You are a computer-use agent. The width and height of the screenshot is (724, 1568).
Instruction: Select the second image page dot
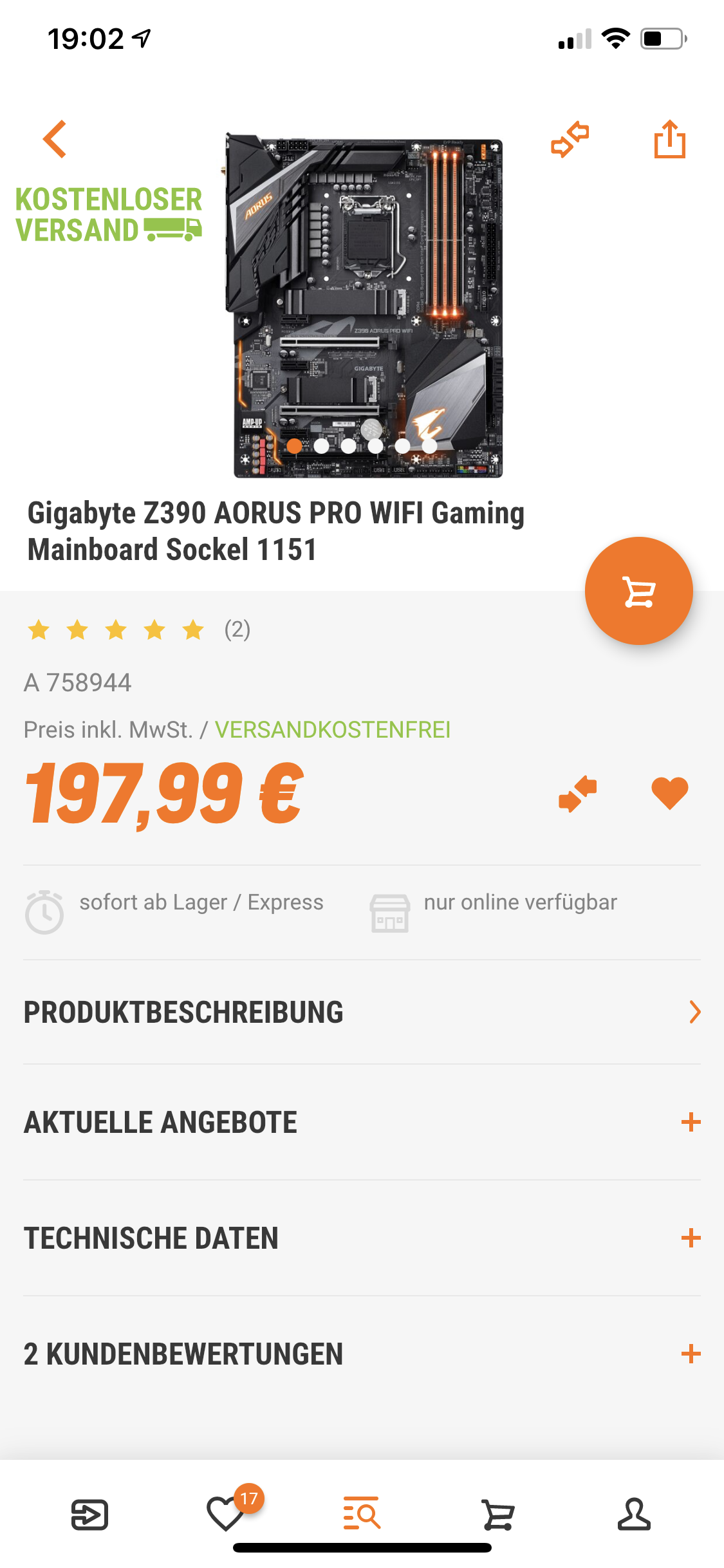pyautogui.click(x=321, y=445)
